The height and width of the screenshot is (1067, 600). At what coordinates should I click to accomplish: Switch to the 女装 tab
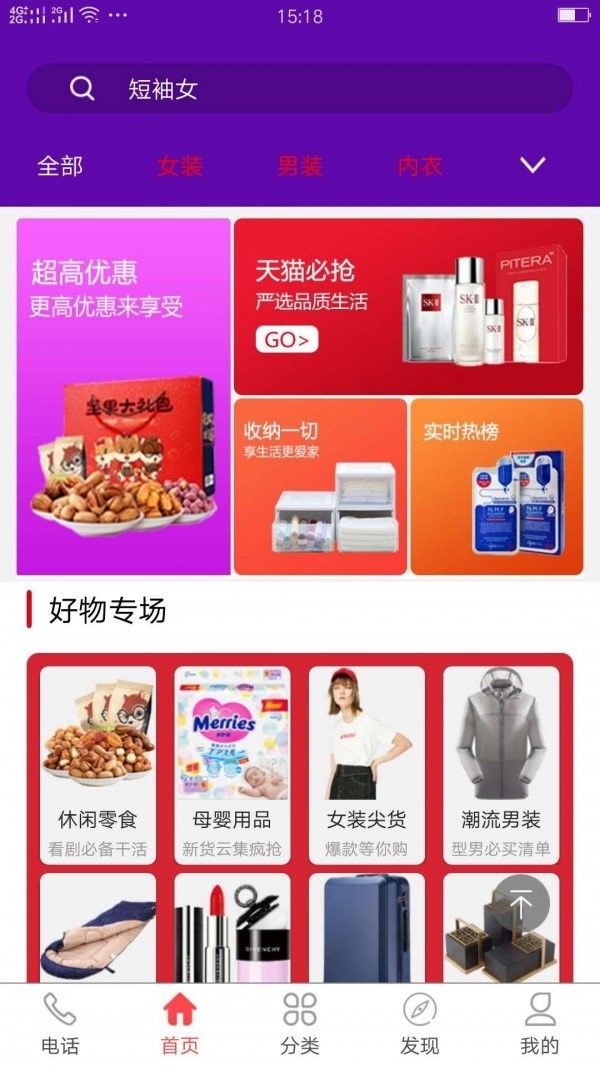[x=180, y=166]
